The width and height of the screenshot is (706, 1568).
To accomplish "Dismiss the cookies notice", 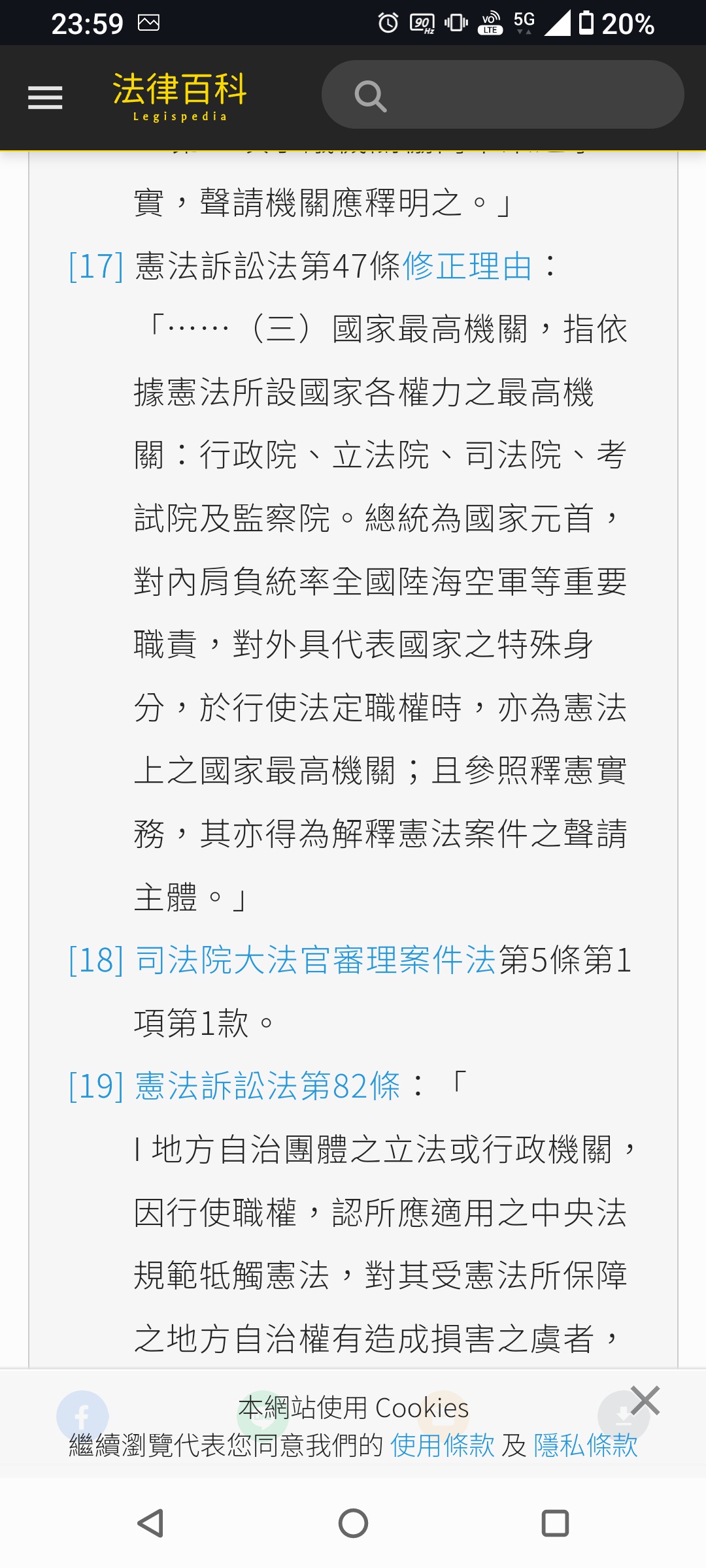I will coord(645,1401).
